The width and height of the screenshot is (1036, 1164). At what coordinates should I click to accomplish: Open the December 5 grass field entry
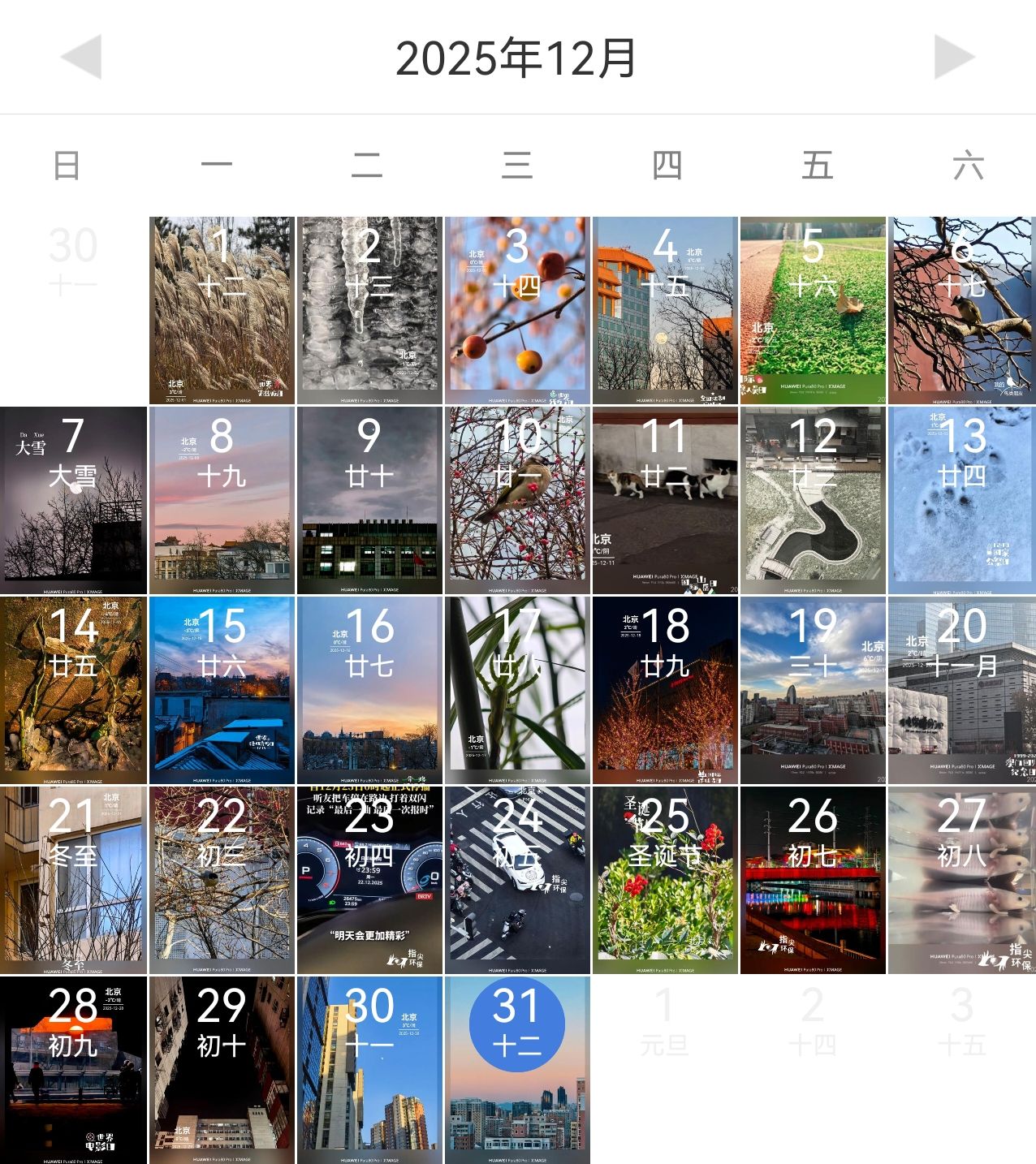(813, 310)
